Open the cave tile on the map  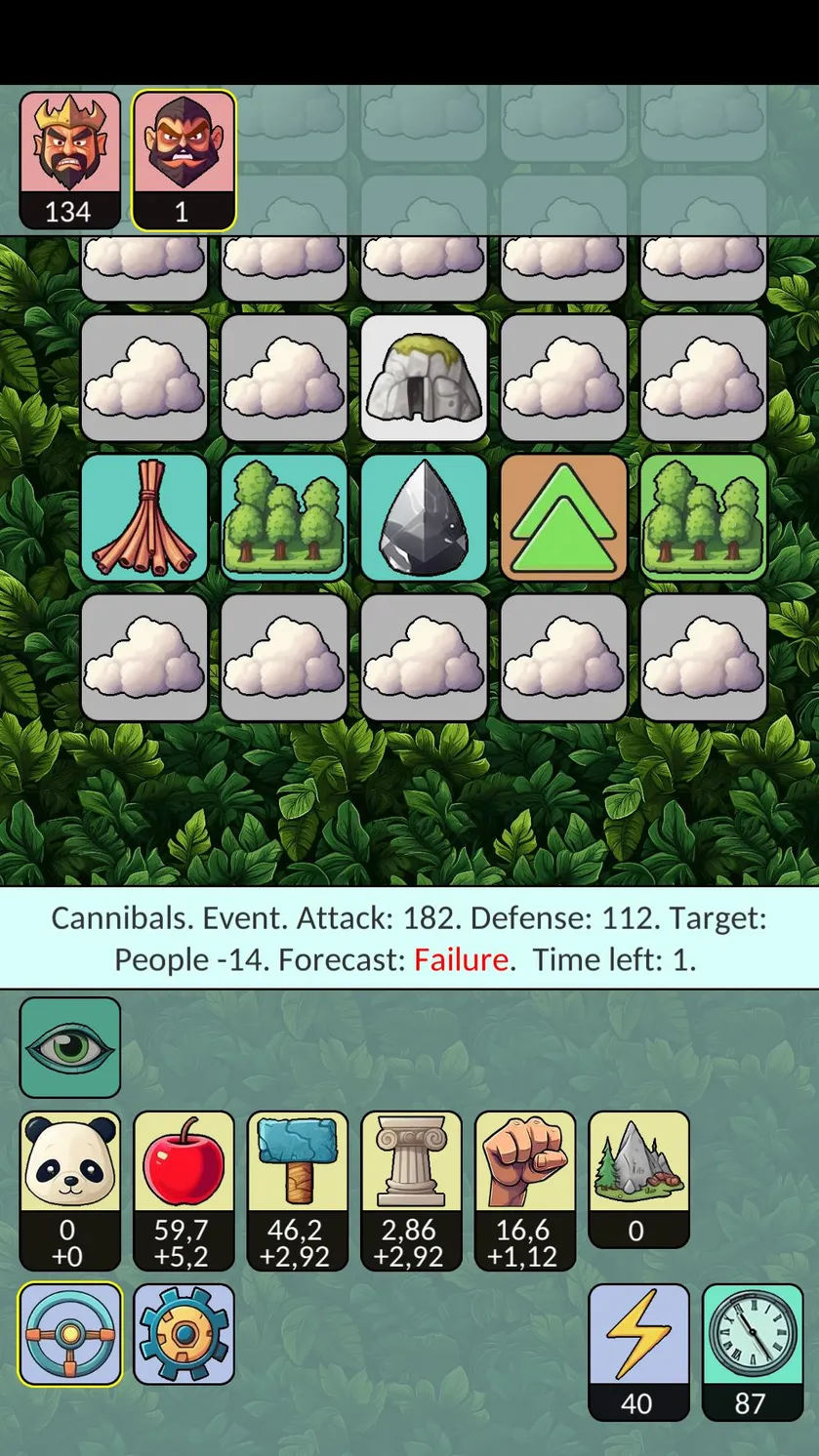tap(424, 378)
